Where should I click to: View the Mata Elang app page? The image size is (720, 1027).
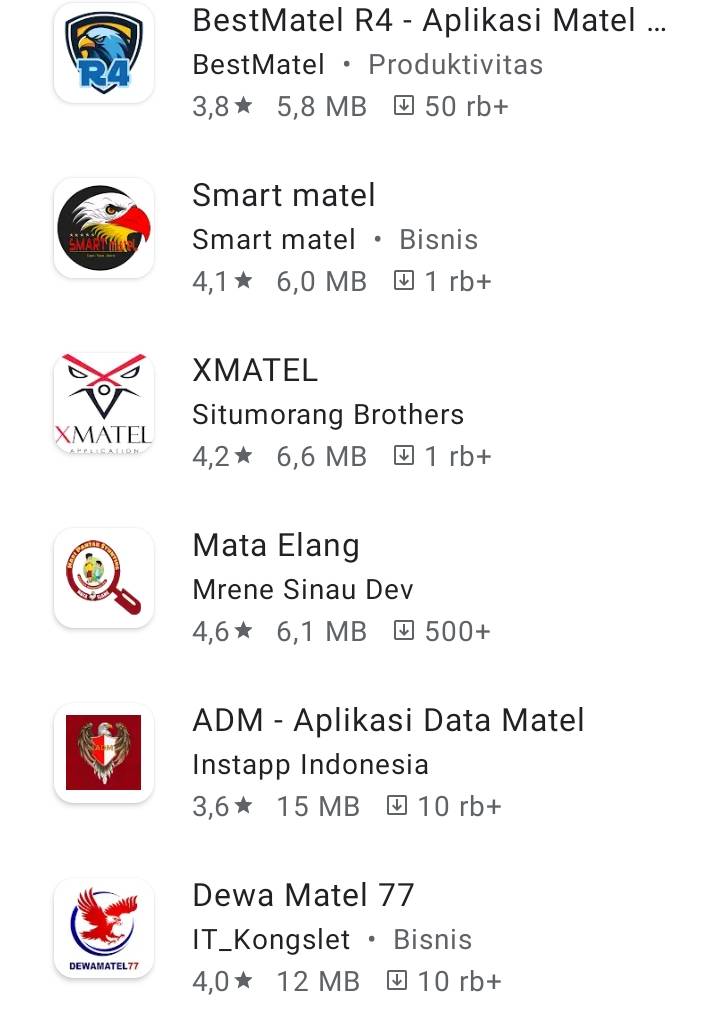(276, 546)
